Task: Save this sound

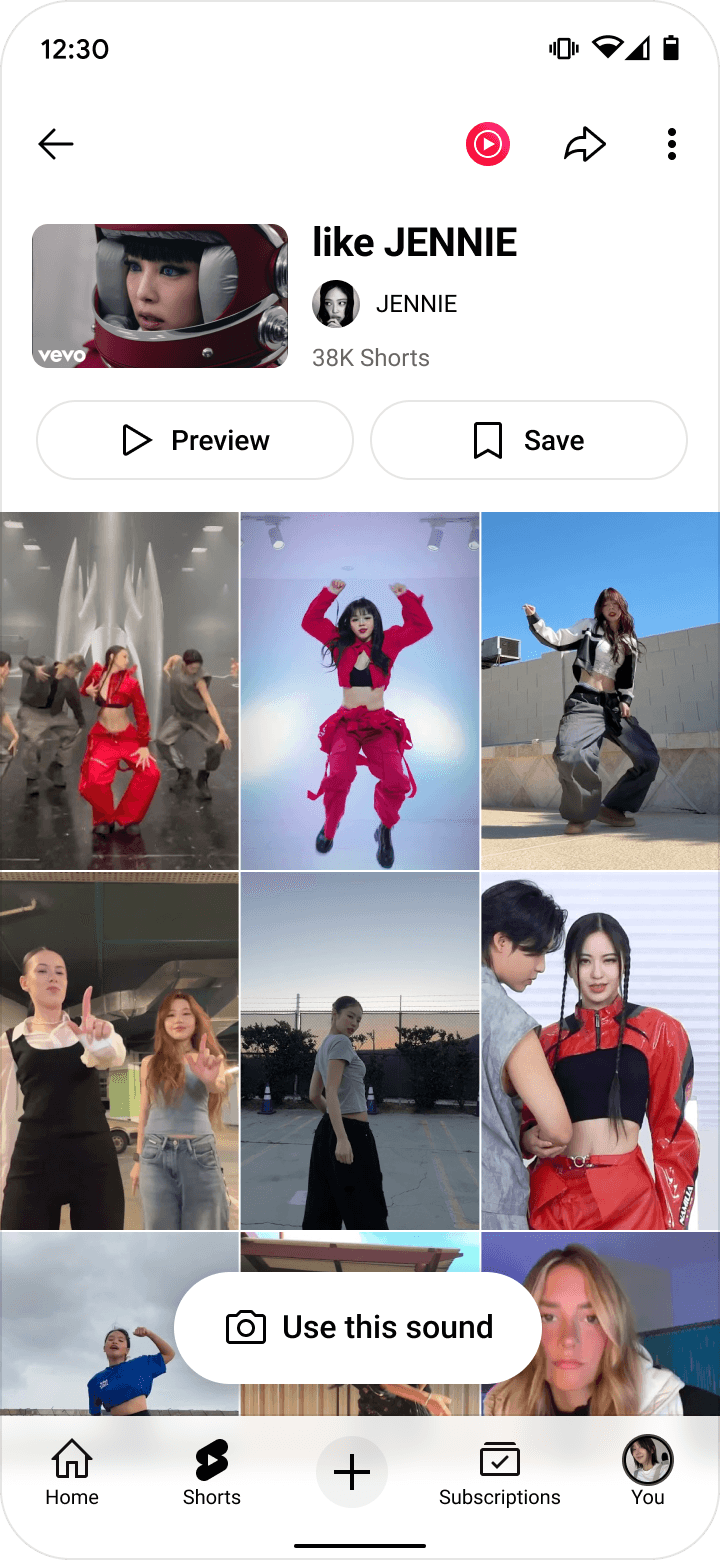Action: [529, 440]
